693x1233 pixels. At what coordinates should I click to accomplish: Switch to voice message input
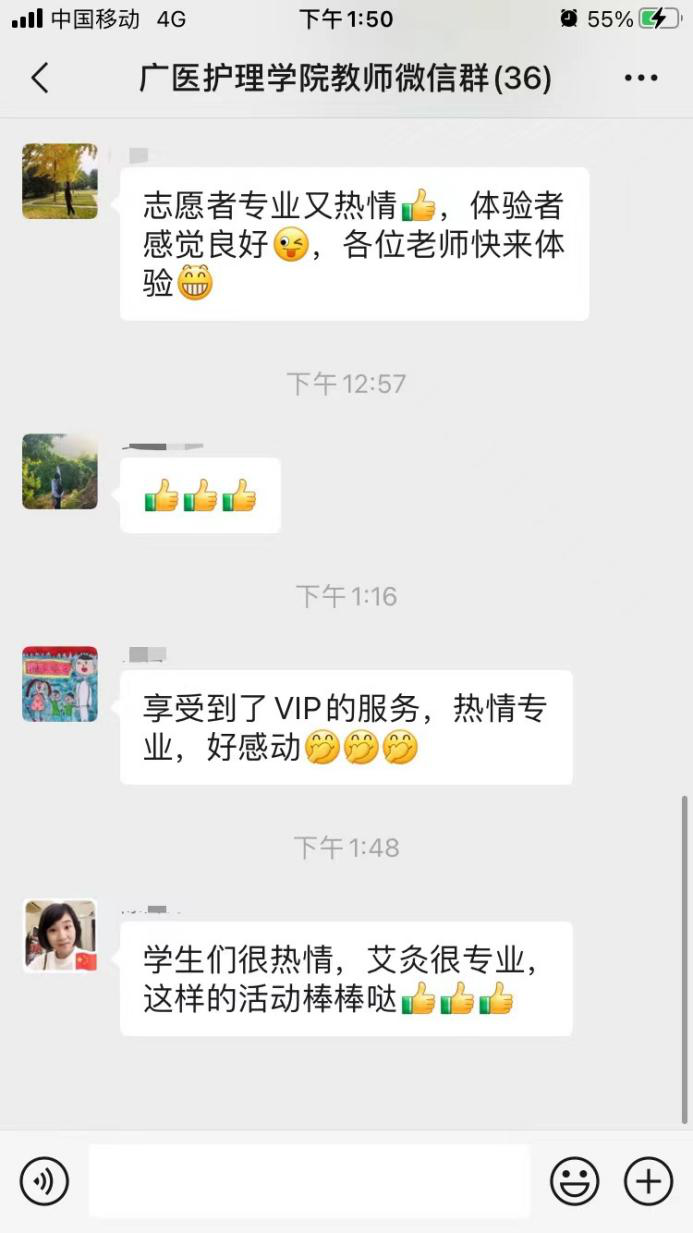[44, 1181]
